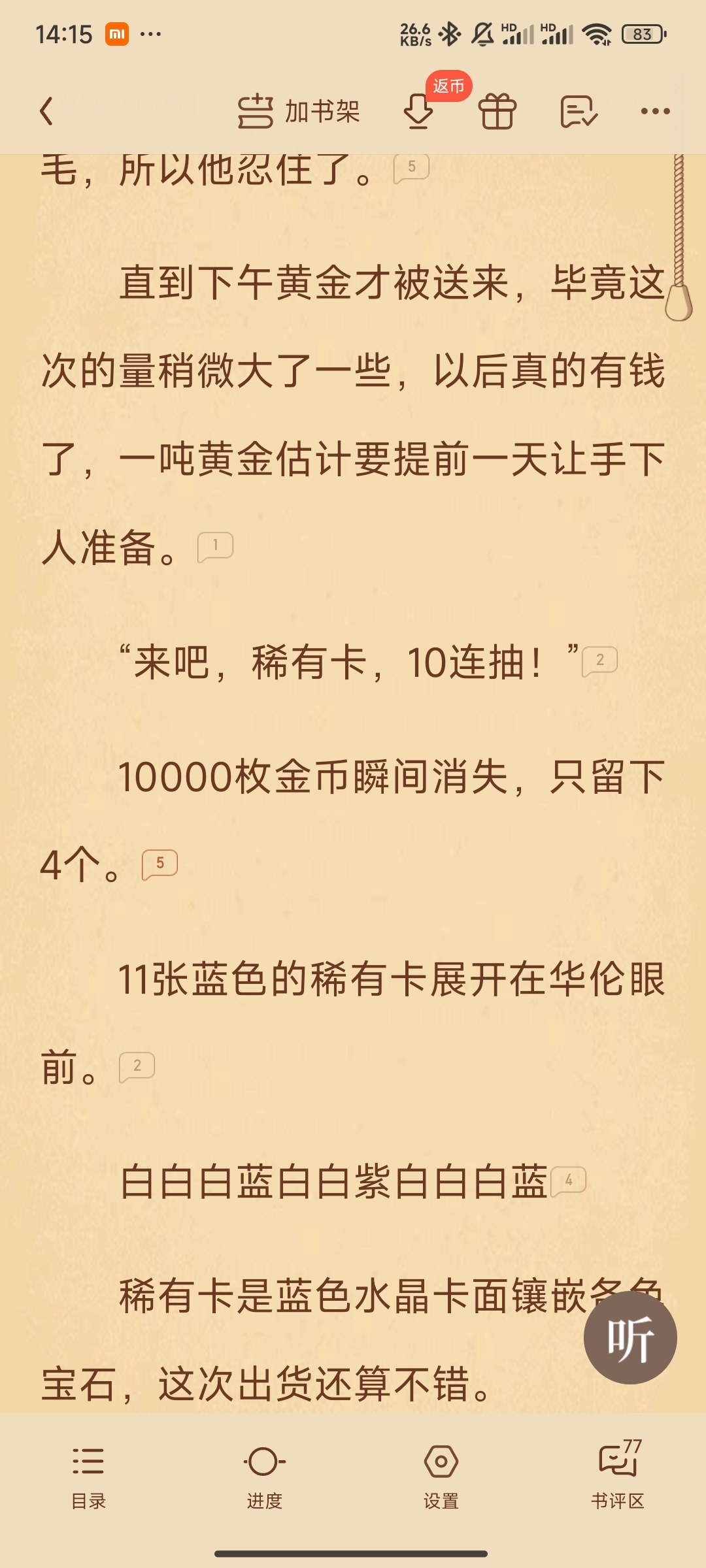Image resolution: width=706 pixels, height=1568 pixels.
Task: View comments after 所以他忍住了
Action: (411, 167)
